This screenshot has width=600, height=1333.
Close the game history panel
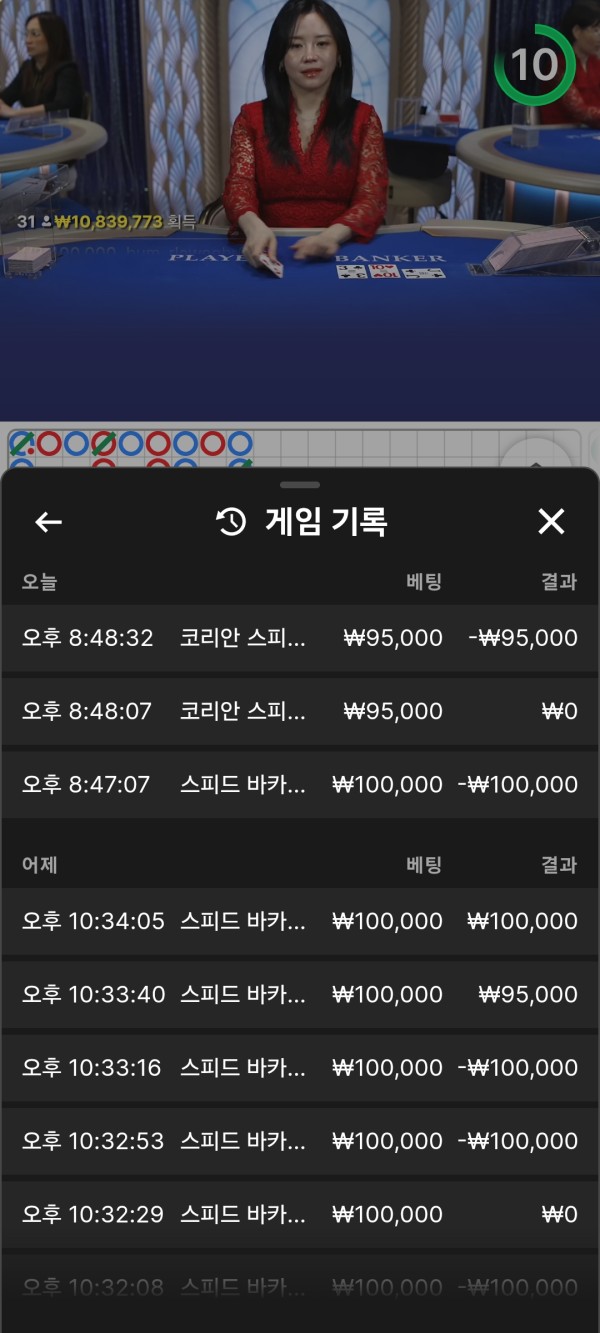point(551,521)
